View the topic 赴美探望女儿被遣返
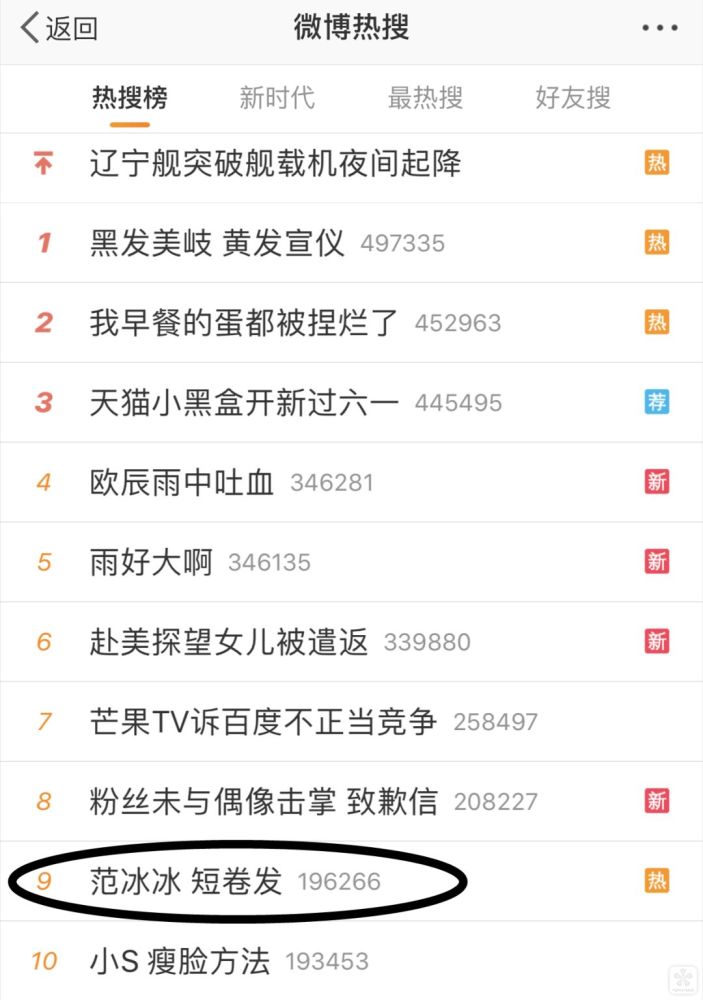 click(x=229, y=642)
